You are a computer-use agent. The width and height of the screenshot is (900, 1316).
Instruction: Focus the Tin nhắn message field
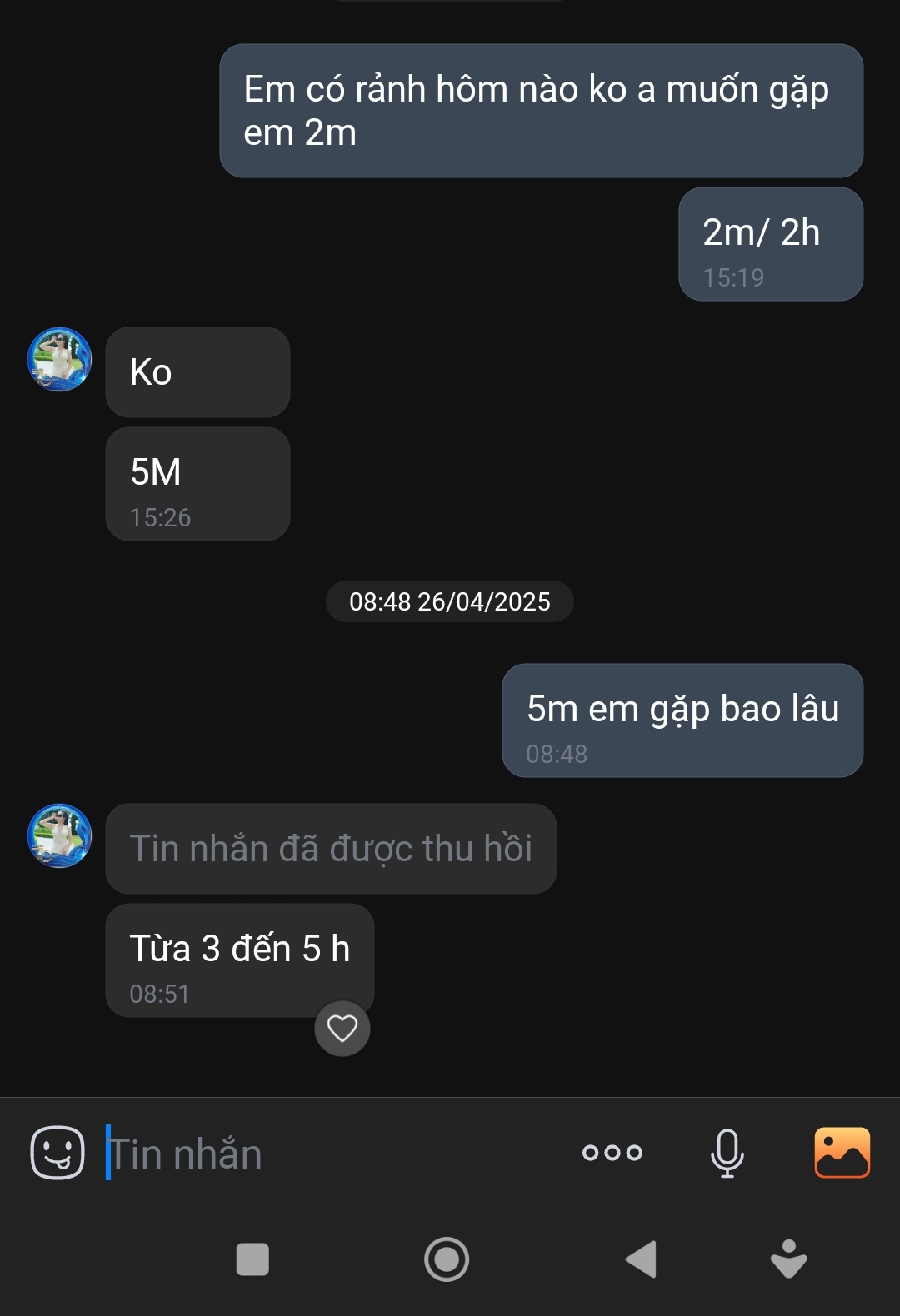click(333, 1154)
